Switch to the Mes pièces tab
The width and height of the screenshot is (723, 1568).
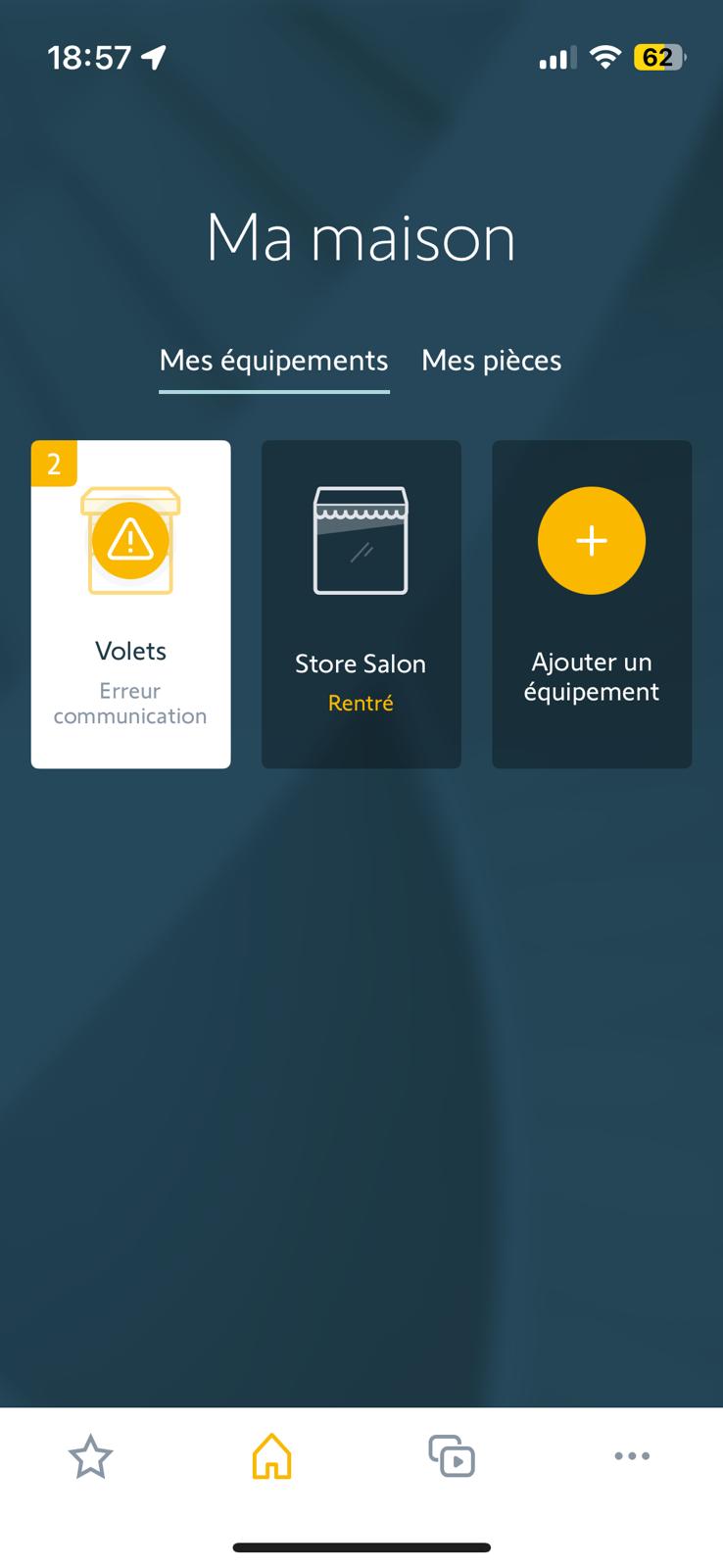point(491,361)
